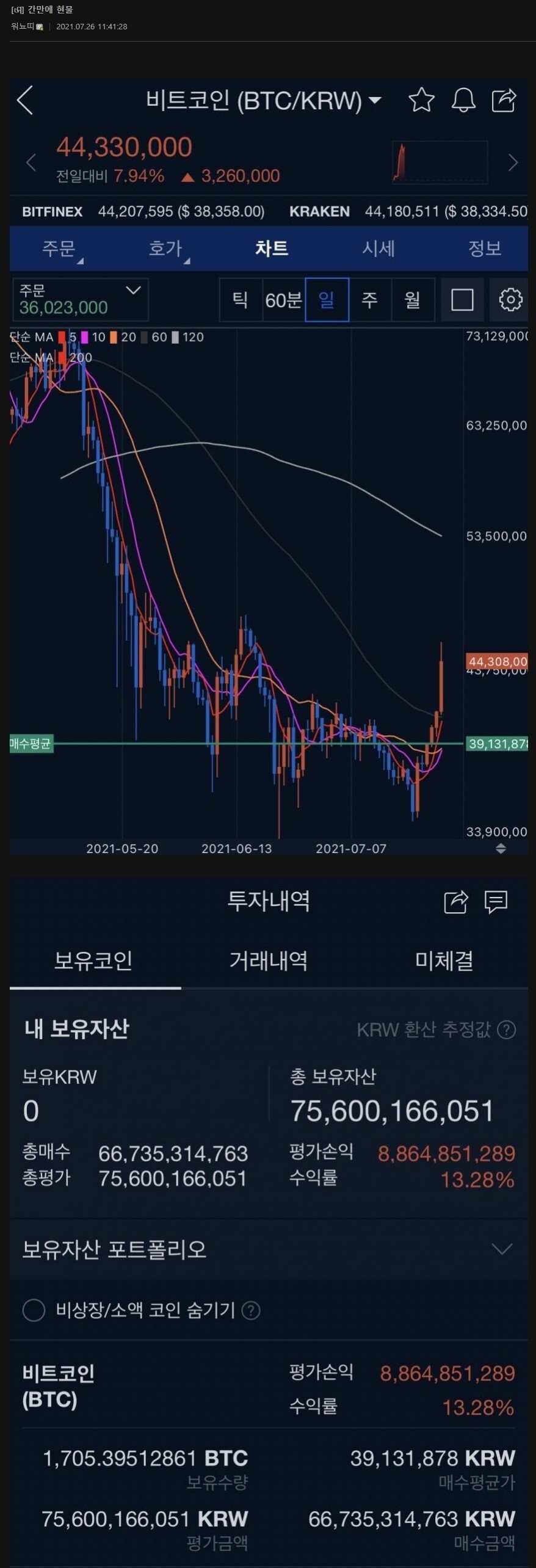Switch chart to 60분 interval
536x1568 pixels.
point(283,300)
